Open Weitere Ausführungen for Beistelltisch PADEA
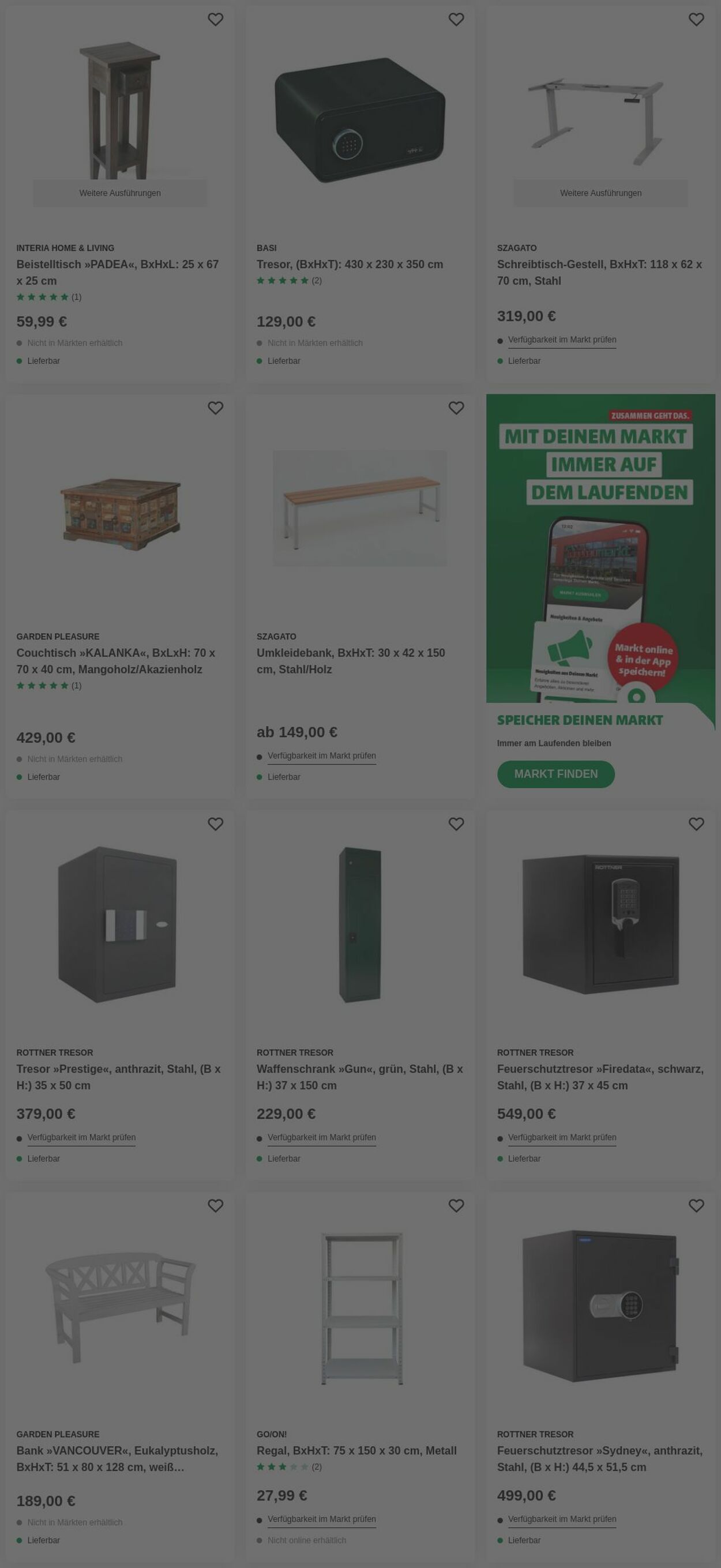 pyautogui.click(x=120, y=193)
